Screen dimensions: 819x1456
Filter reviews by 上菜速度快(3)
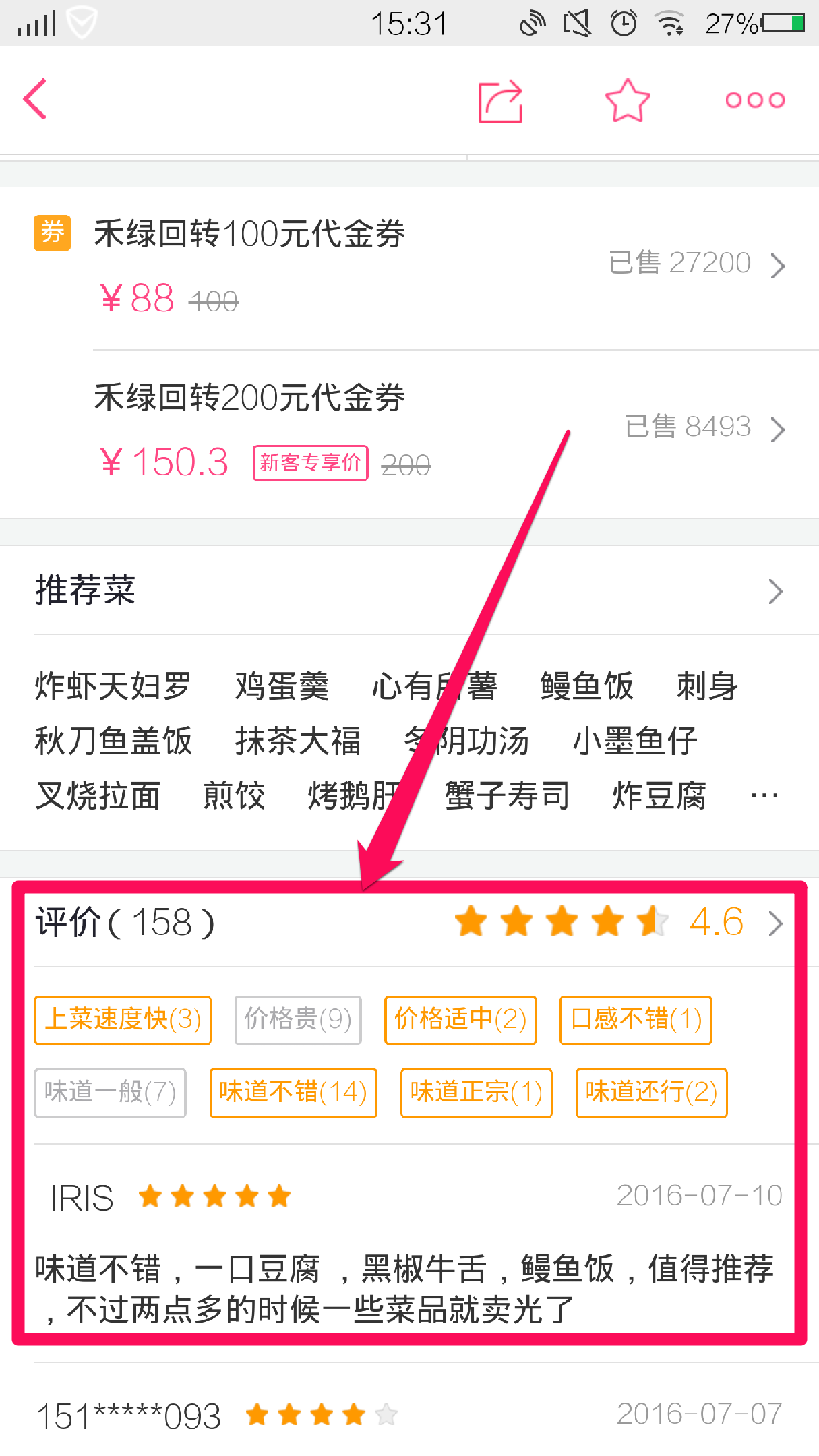click(123, 1020)
